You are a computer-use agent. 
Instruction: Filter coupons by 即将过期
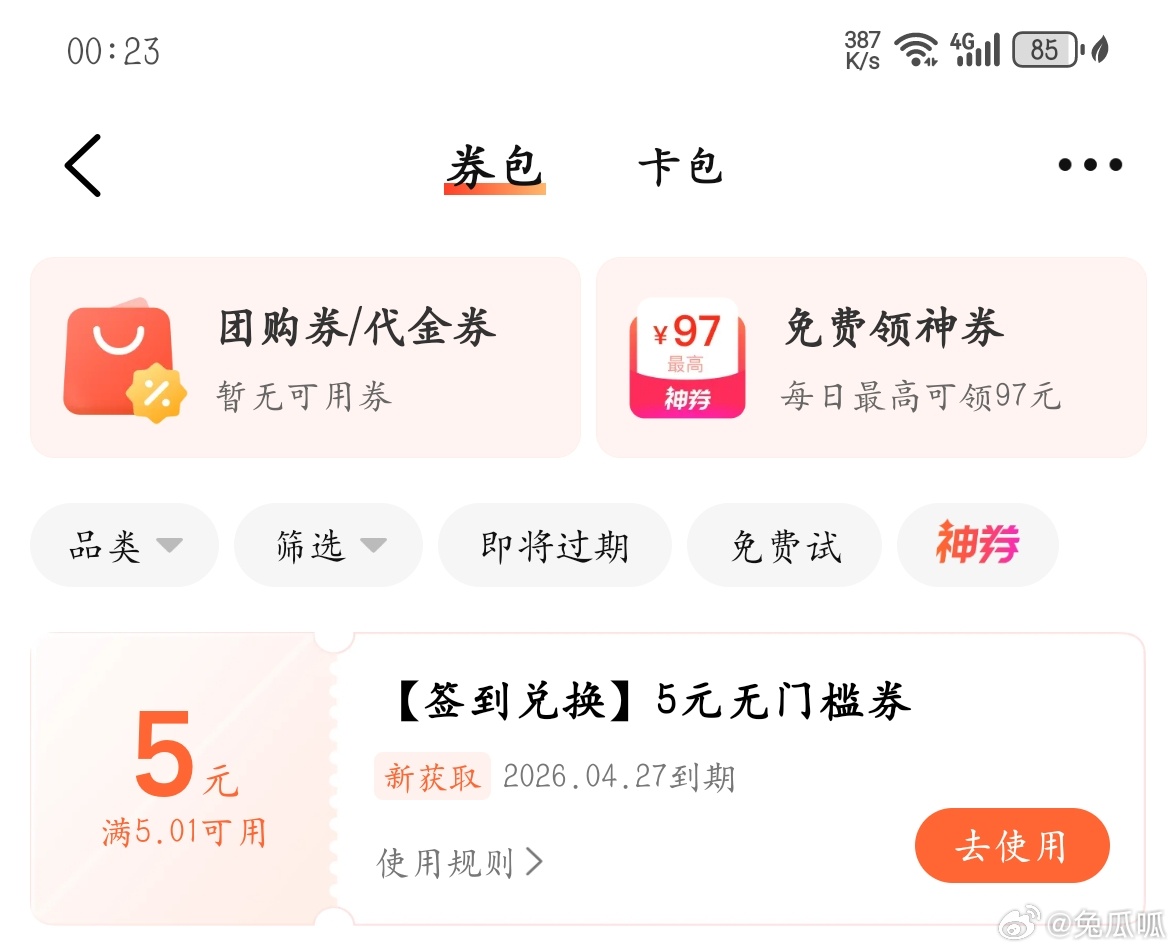pyautogui.click(x=555, y=546)
